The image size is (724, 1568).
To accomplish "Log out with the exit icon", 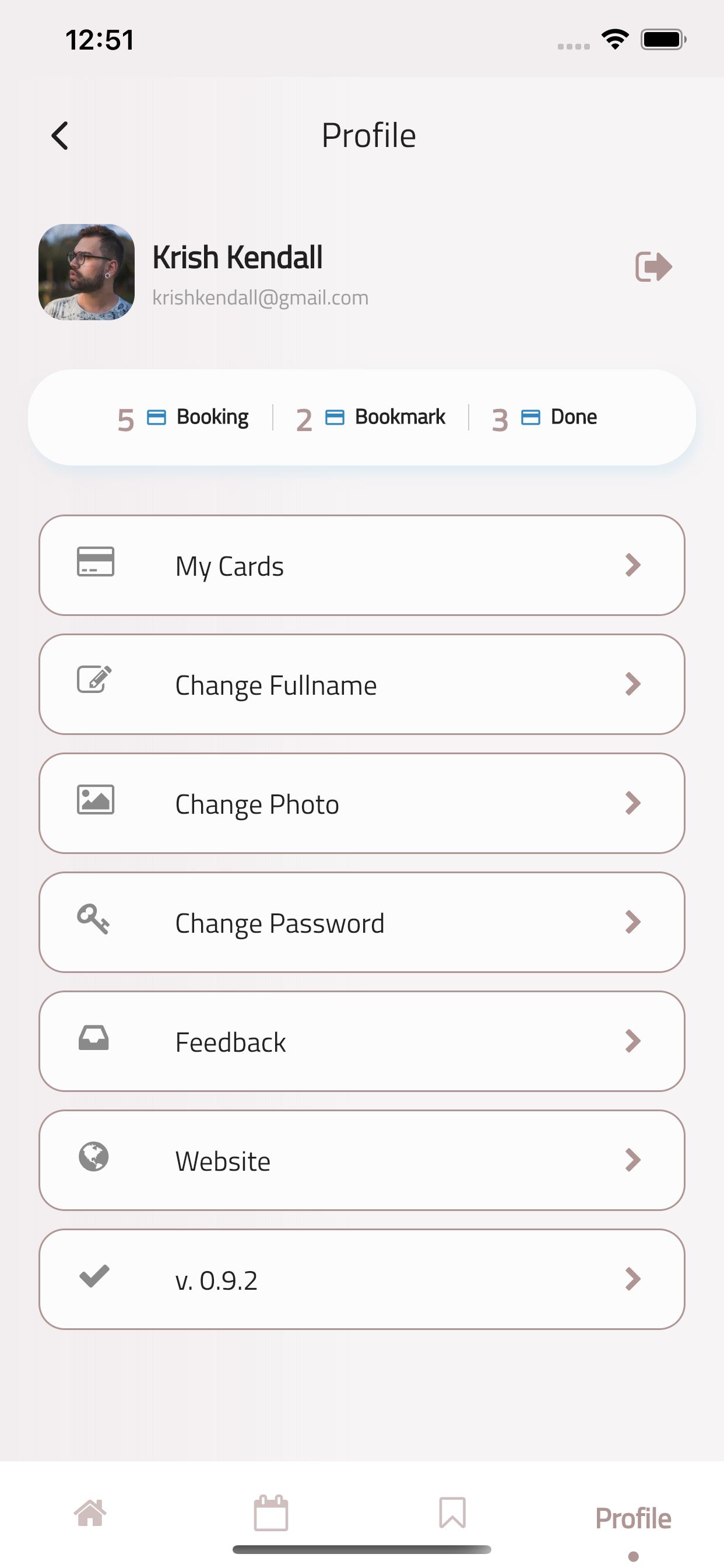I will (x=653, y=267).
